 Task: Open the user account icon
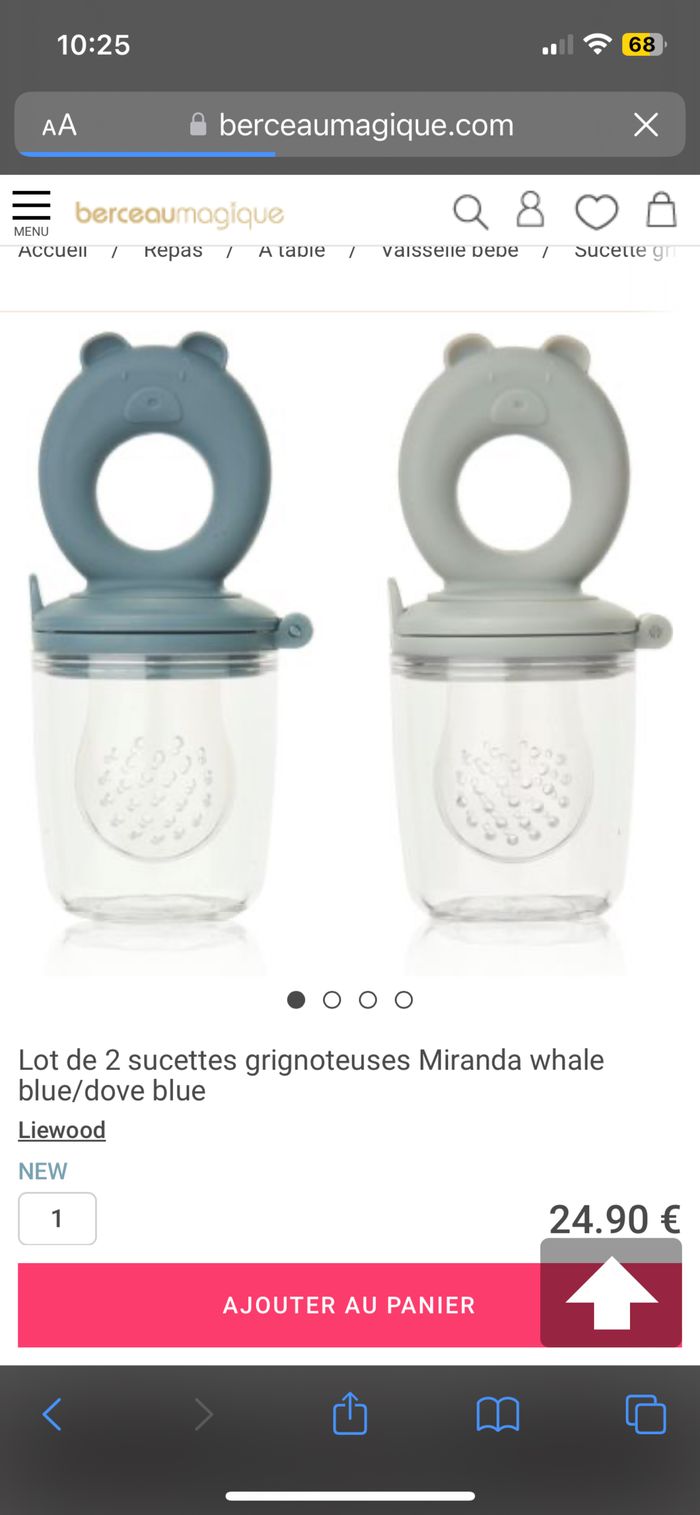pos(530,210)
